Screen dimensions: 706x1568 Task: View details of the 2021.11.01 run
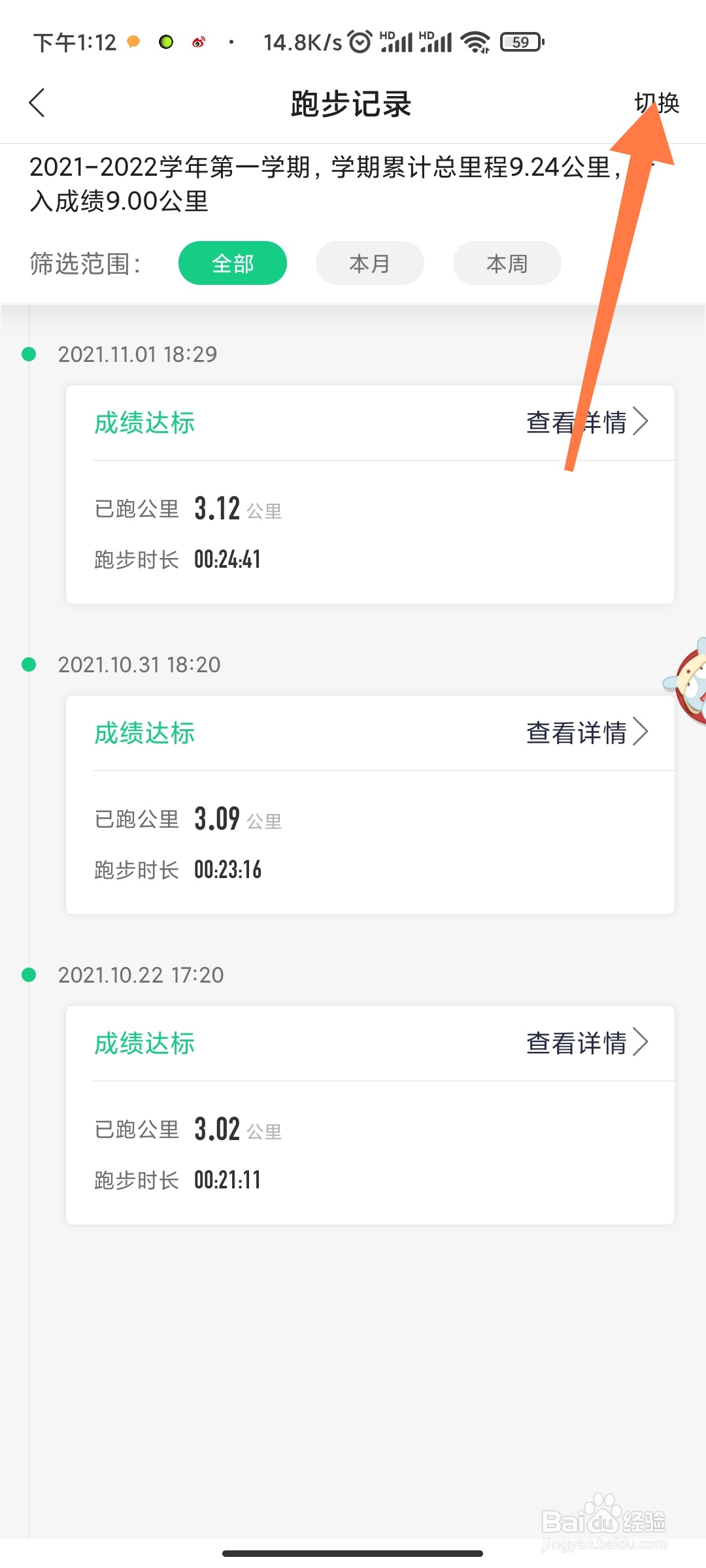point(587,422)
